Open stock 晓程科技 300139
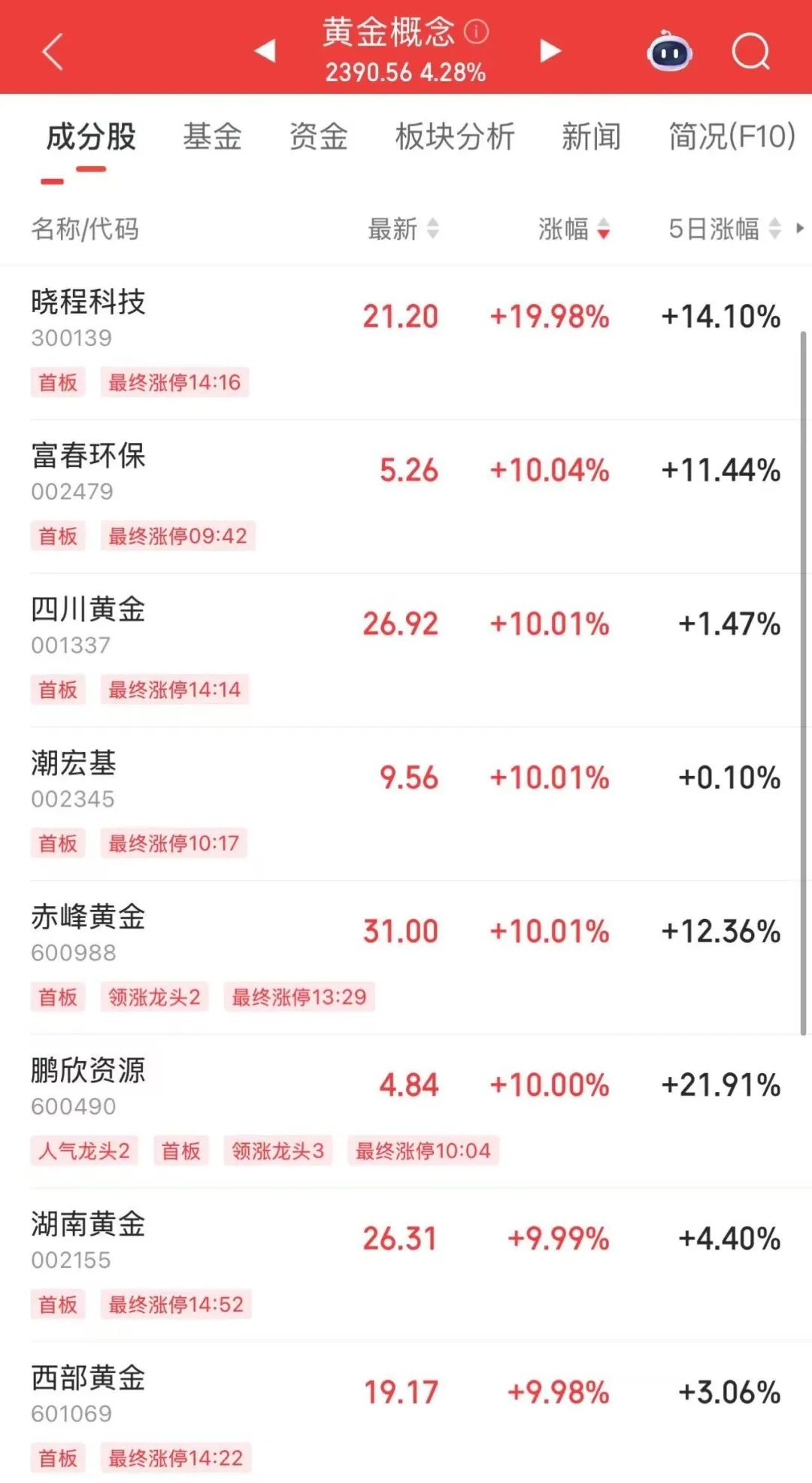Screen dimensions: 812x1483 [x=89, y=316]
